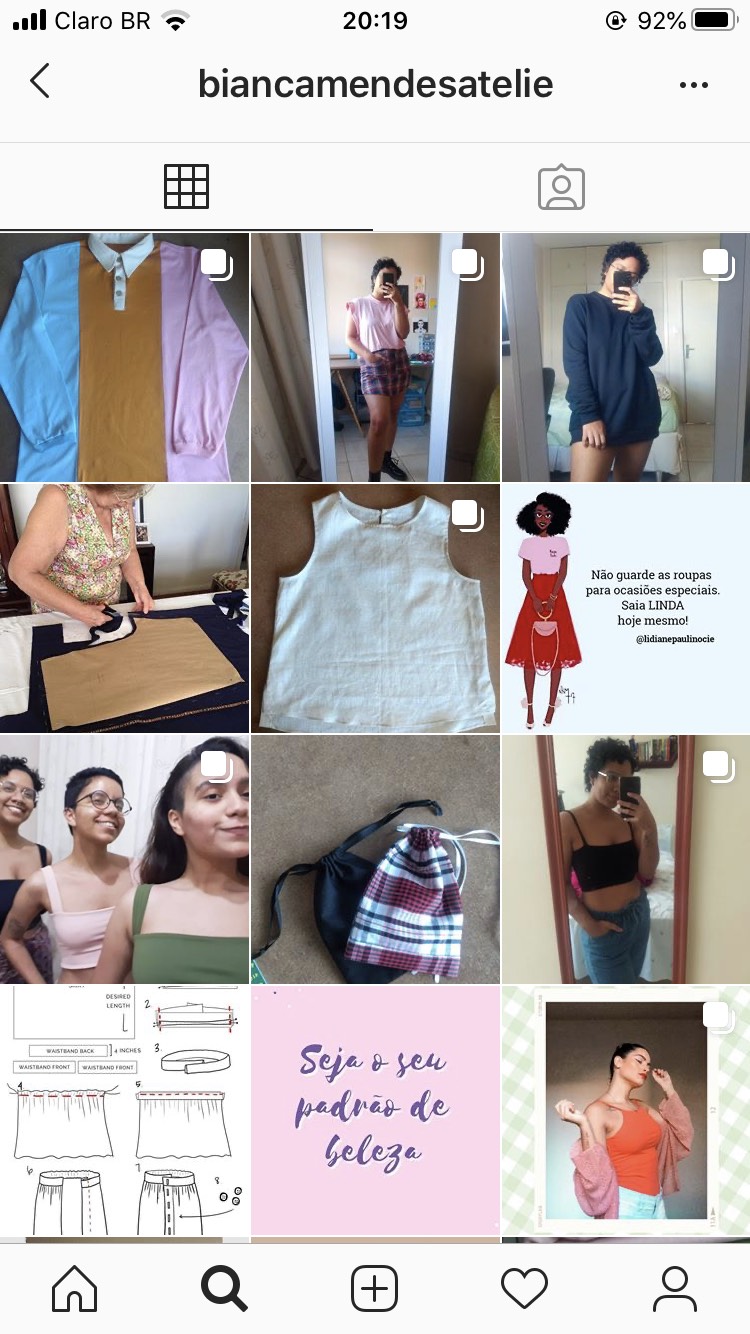The height and width of the screenshot is (1334, 750).
Task: Open the skirt sewing diagram post
Action: [x=124, y=1110]
